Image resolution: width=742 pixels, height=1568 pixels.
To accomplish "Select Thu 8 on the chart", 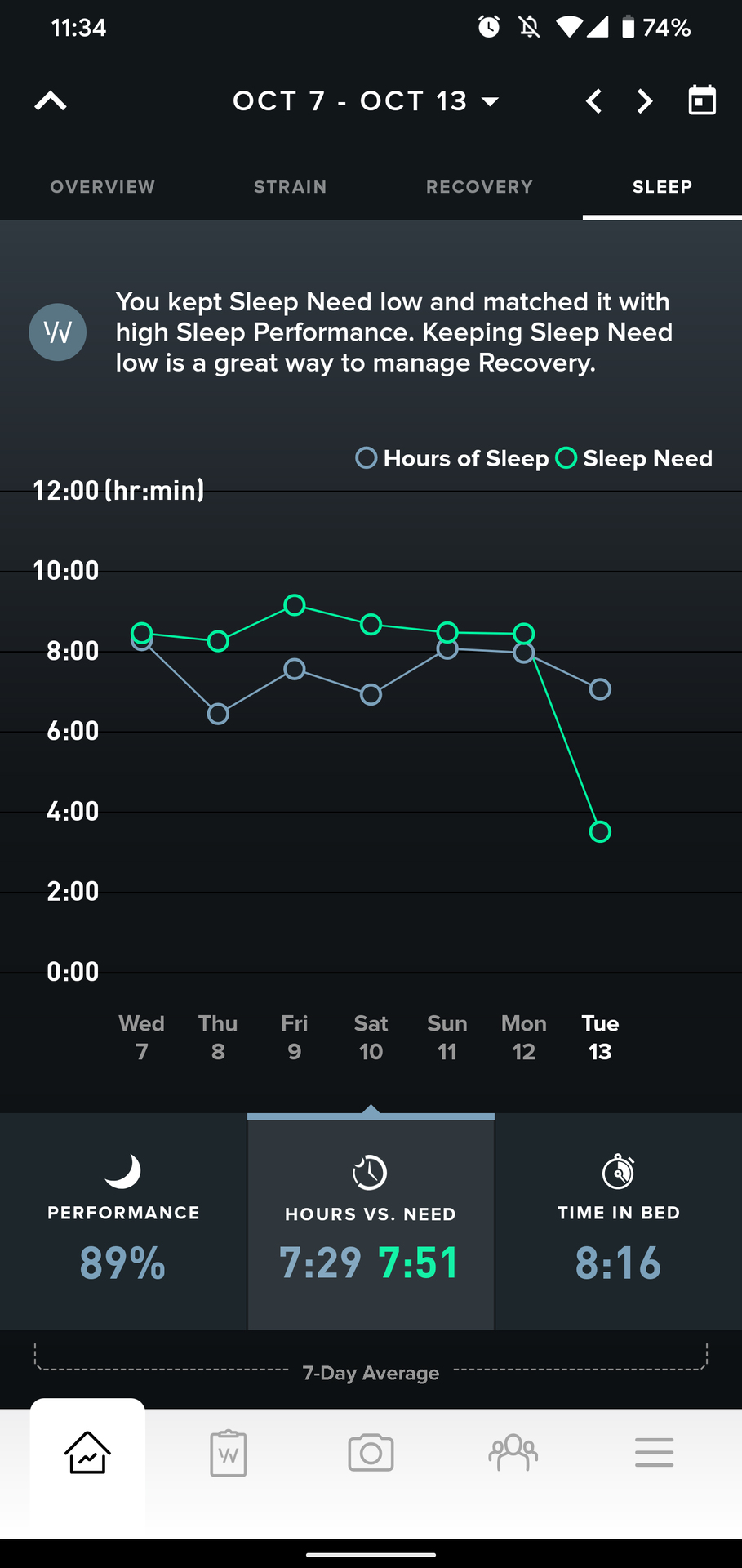I will click(x=218, y=1037).
